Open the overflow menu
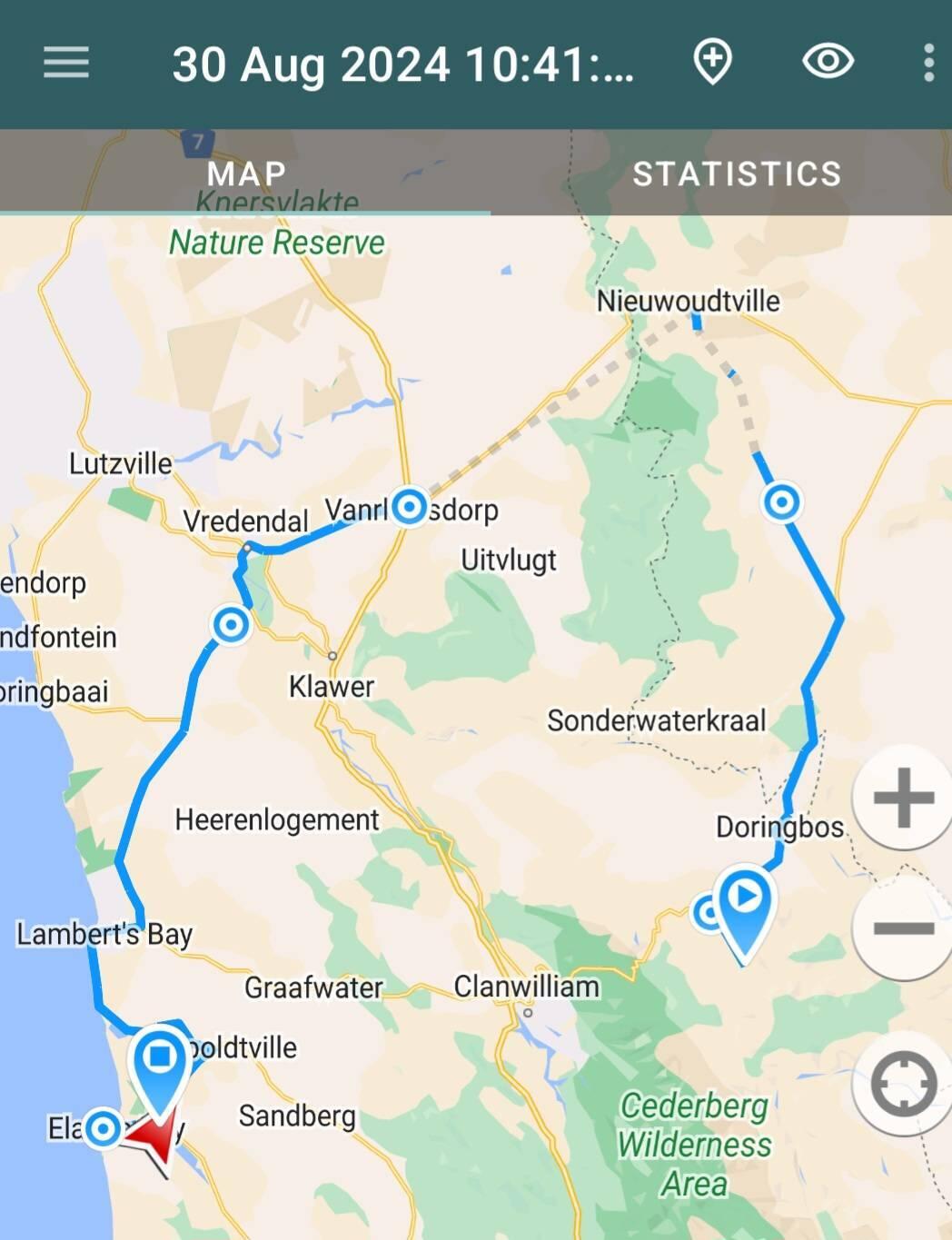Viewport: 952px width, 1240px height. [x=927, y=63]
